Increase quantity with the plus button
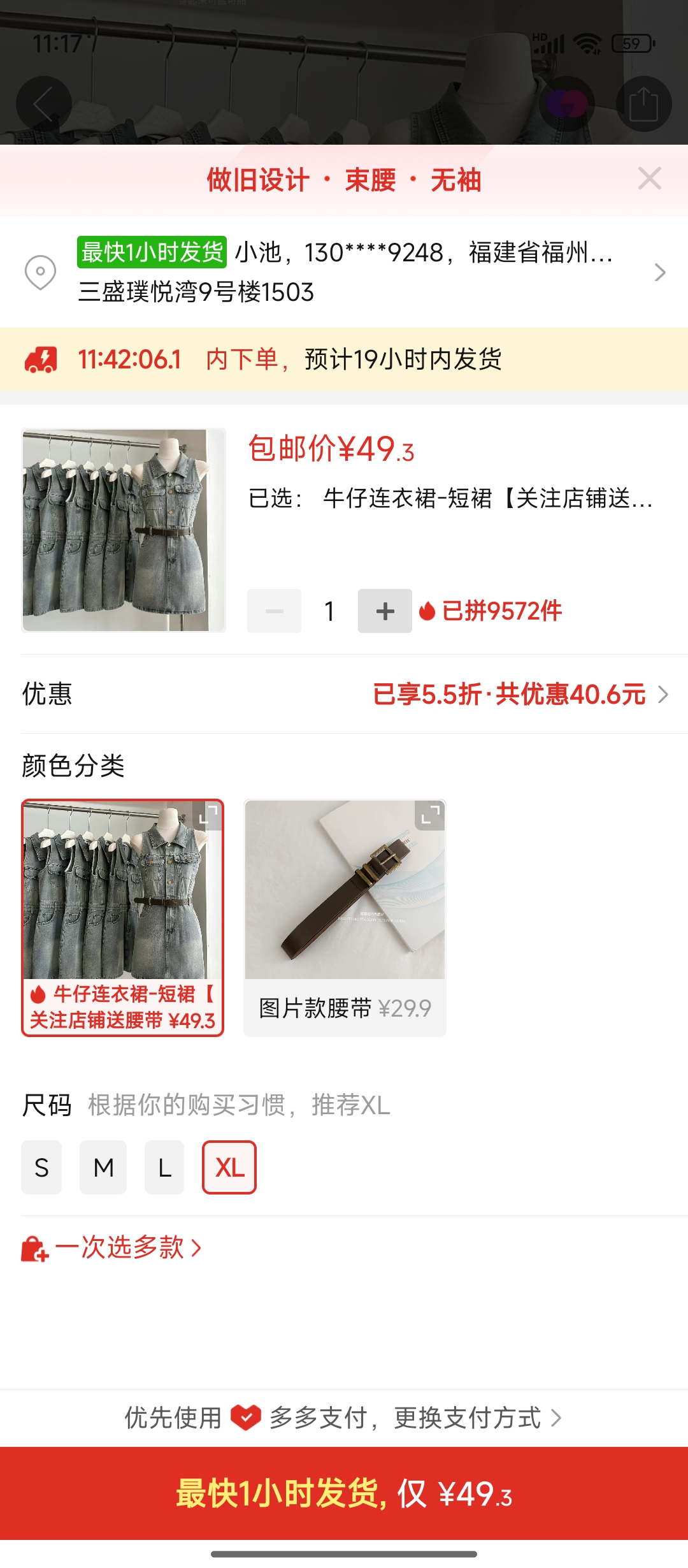Viewport: 688px width, 1568px height. (385, 611)
